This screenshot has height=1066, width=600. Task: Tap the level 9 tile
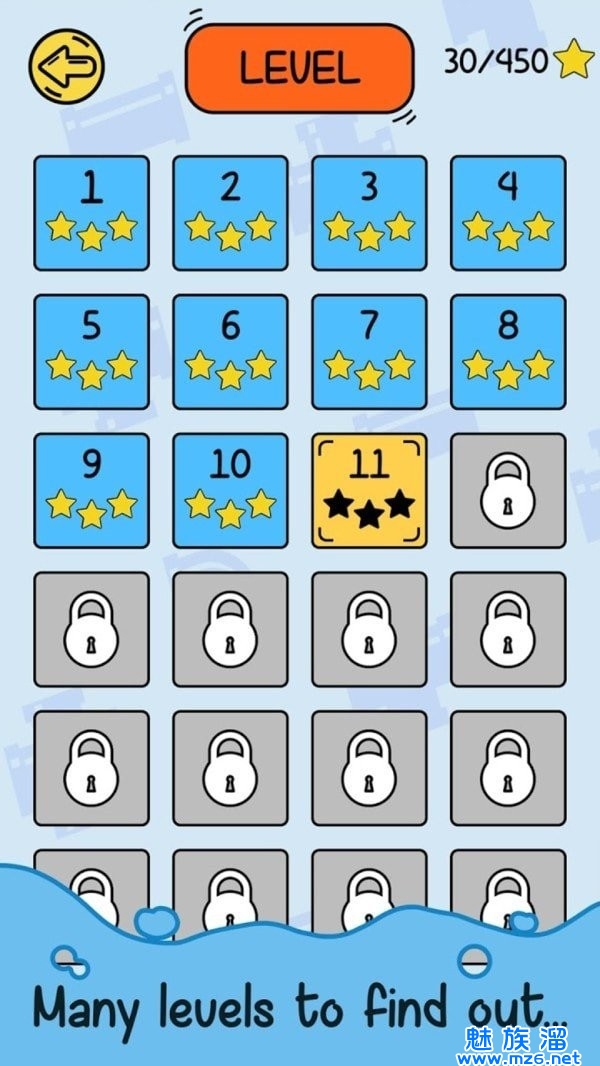point(91,490)
